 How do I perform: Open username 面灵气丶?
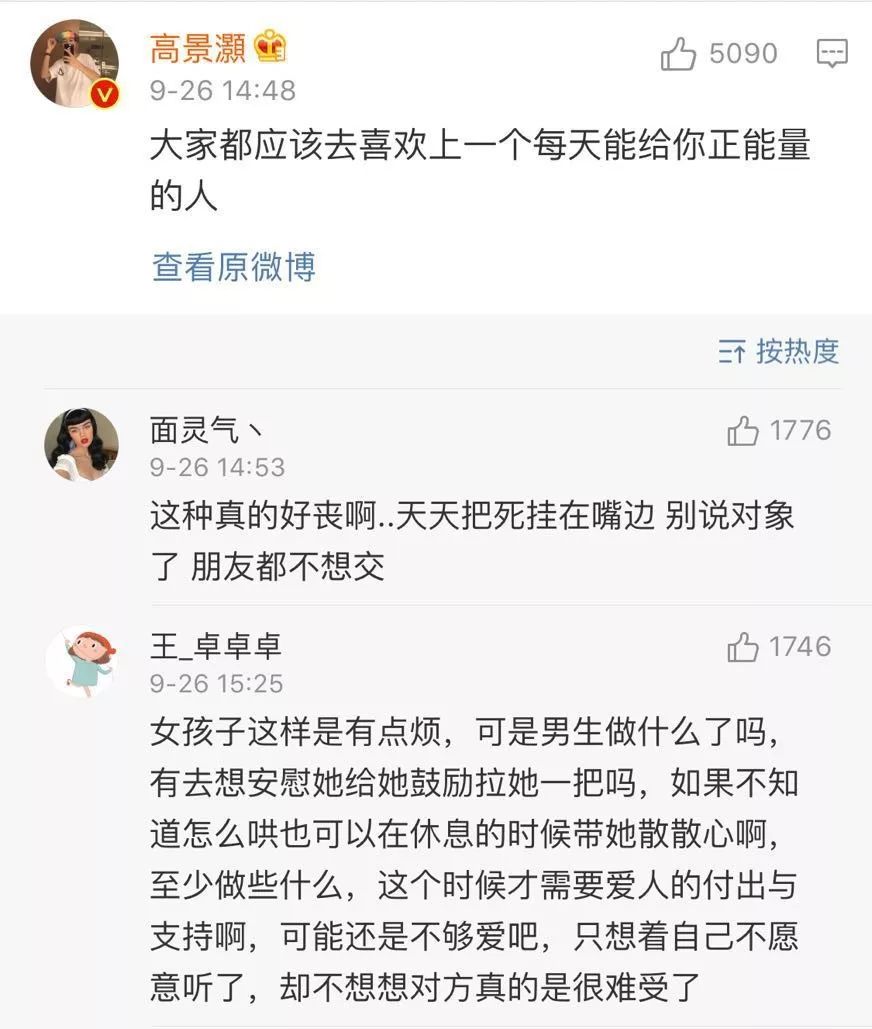click(x=207, y=430)
